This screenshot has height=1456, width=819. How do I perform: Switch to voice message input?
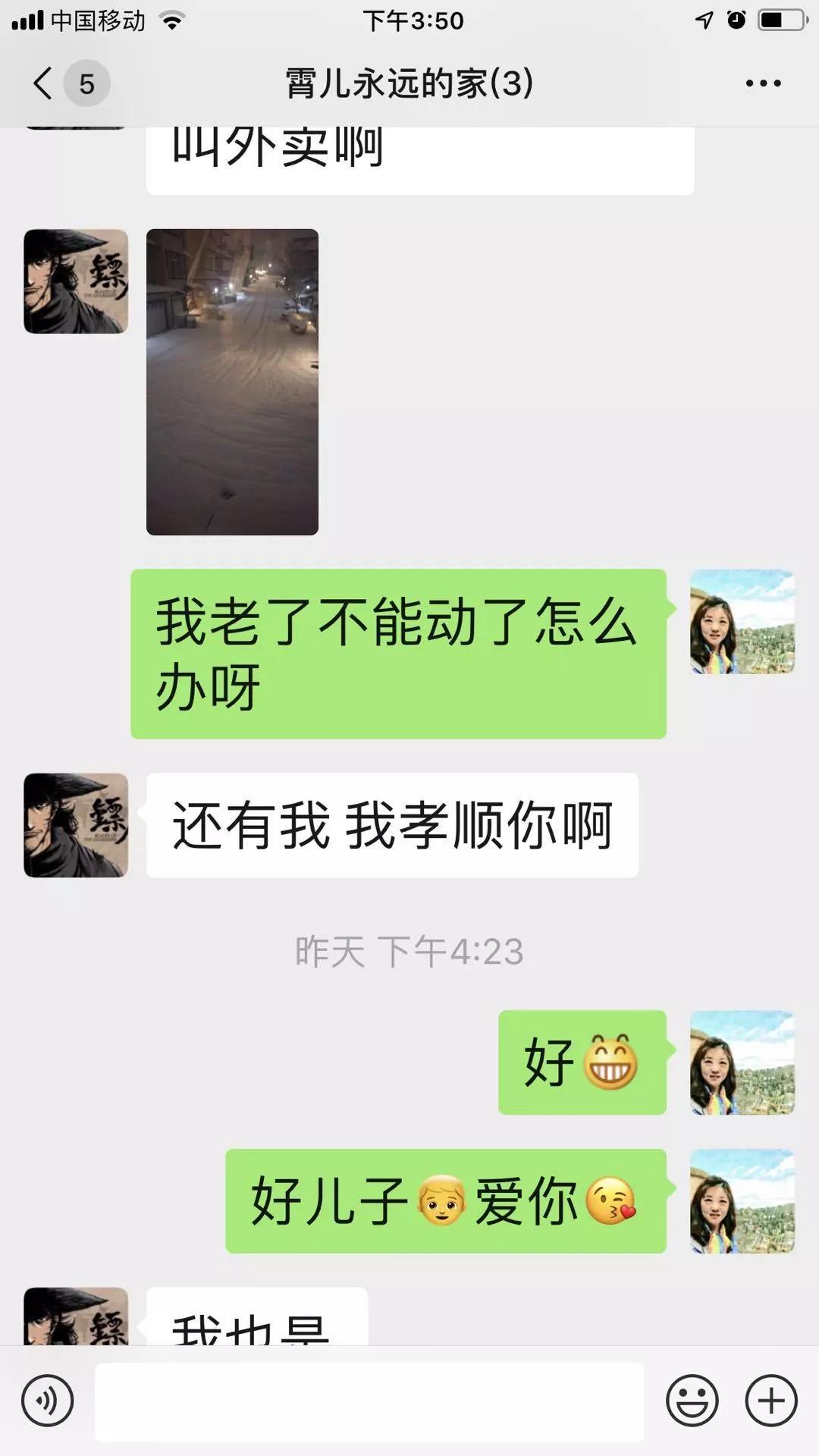point(47,1400)
